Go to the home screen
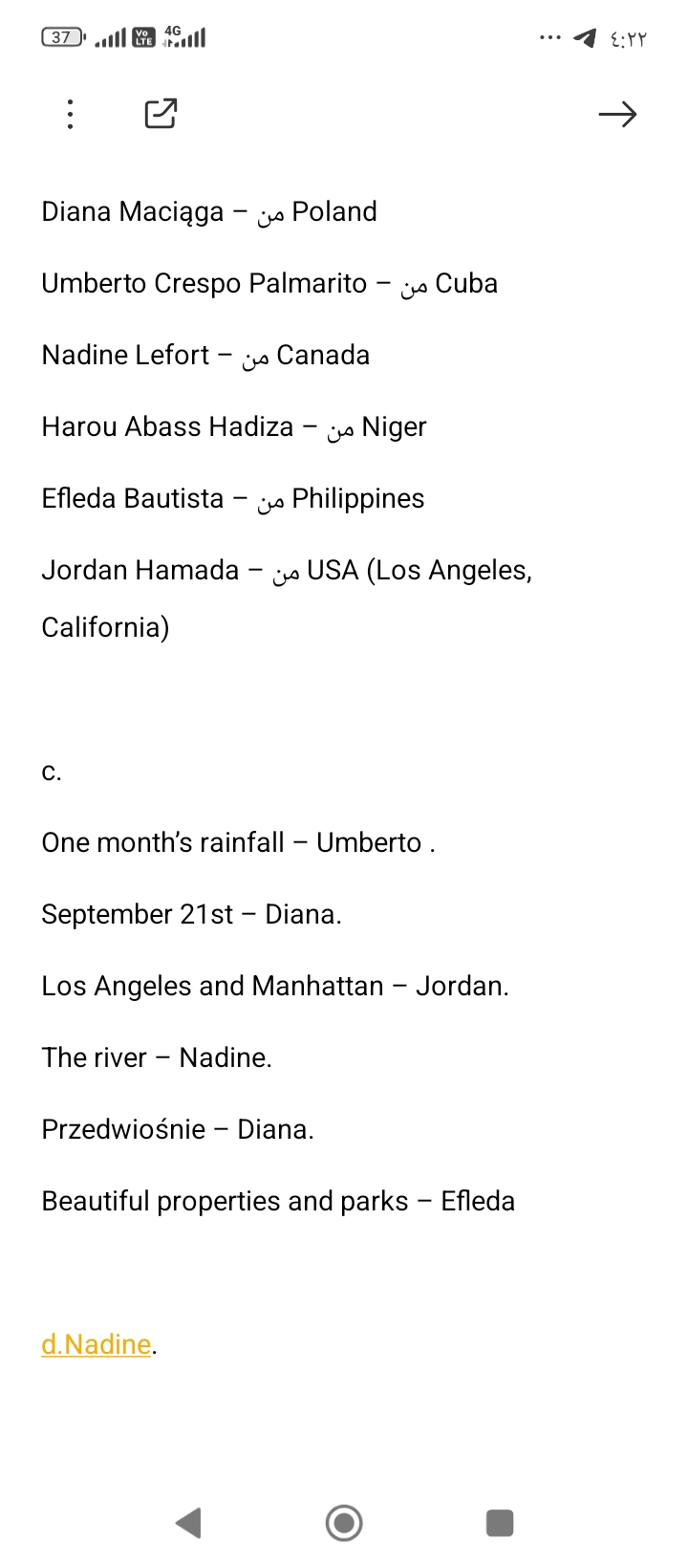 (344, 1522)
